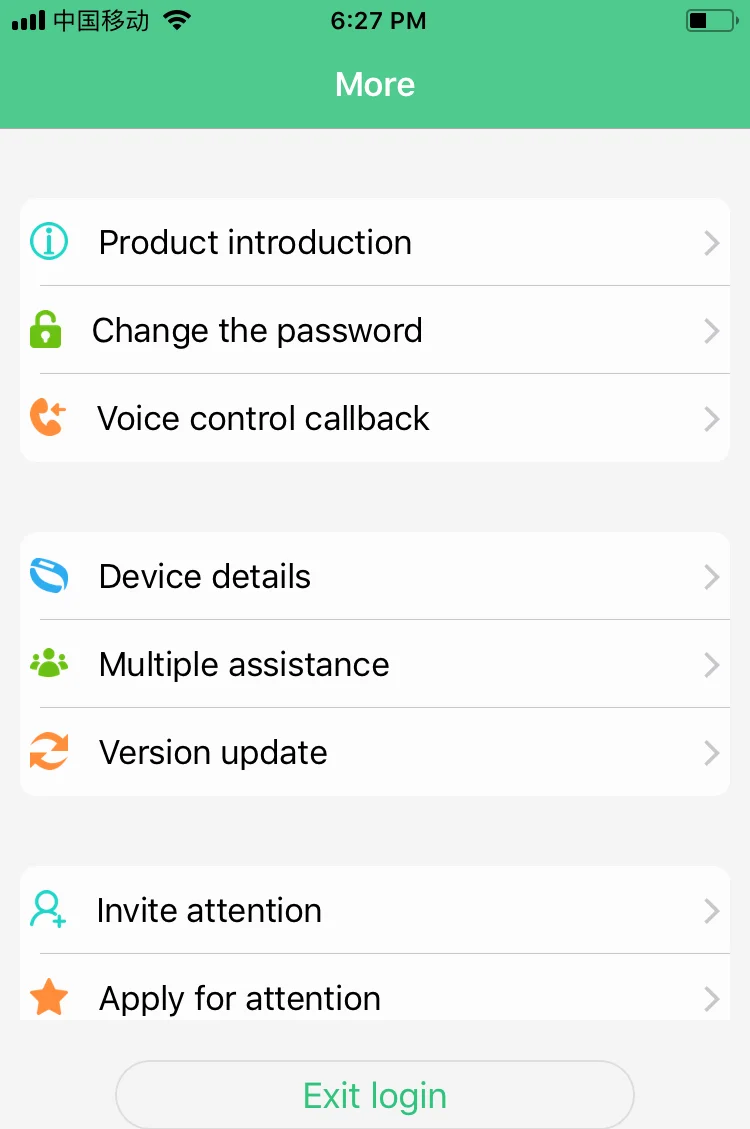Open Change the password
Image resolution: width=750 pixels, height=1129 pixels.
pos(374,330)
